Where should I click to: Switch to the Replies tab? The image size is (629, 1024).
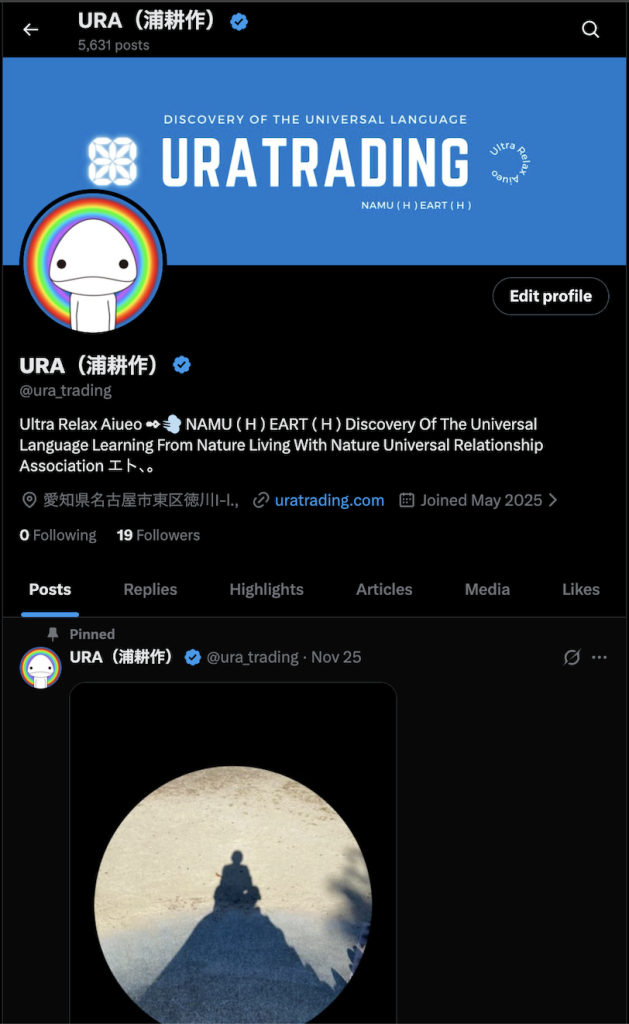pyautogui.click(x=150, y=589)
